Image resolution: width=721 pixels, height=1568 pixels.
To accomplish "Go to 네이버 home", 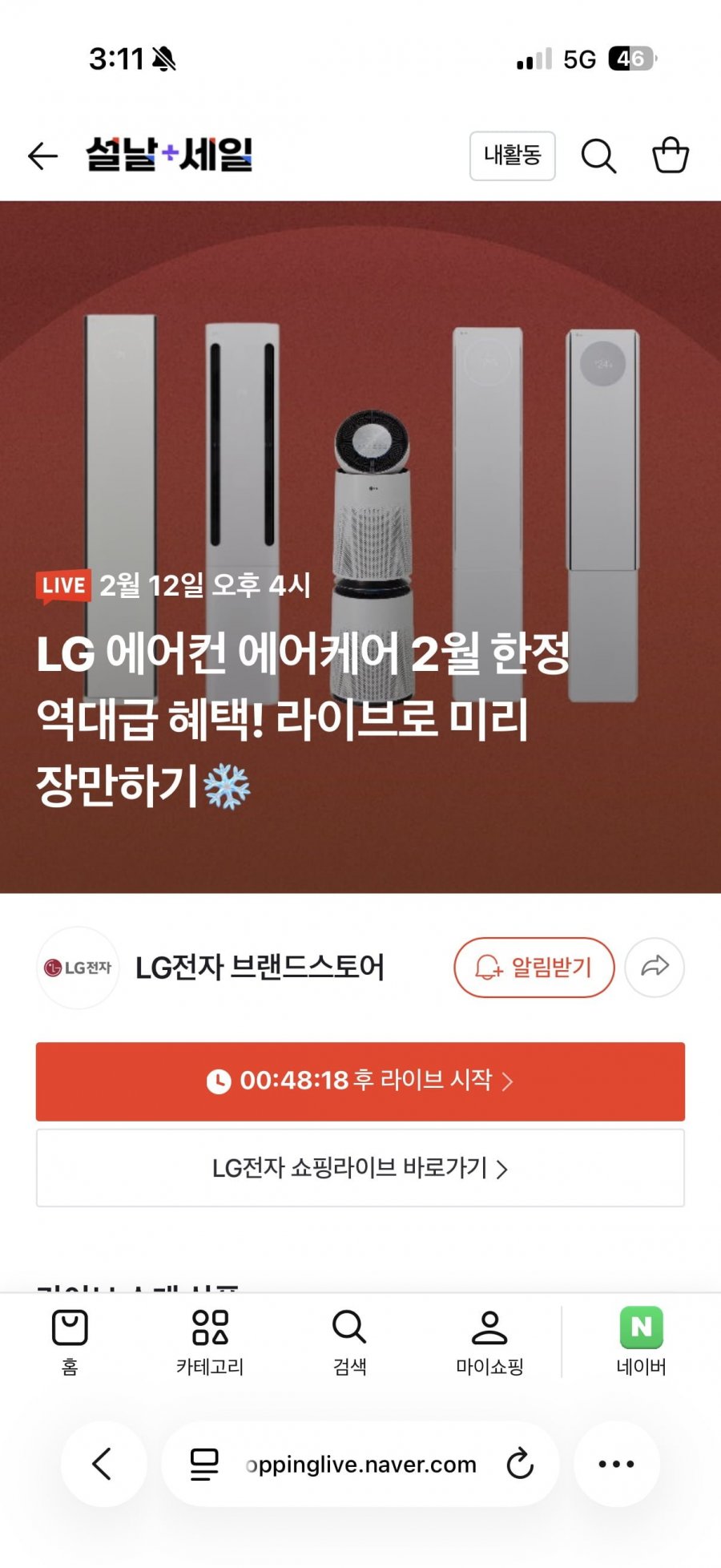I will (x=641, y=1343).
